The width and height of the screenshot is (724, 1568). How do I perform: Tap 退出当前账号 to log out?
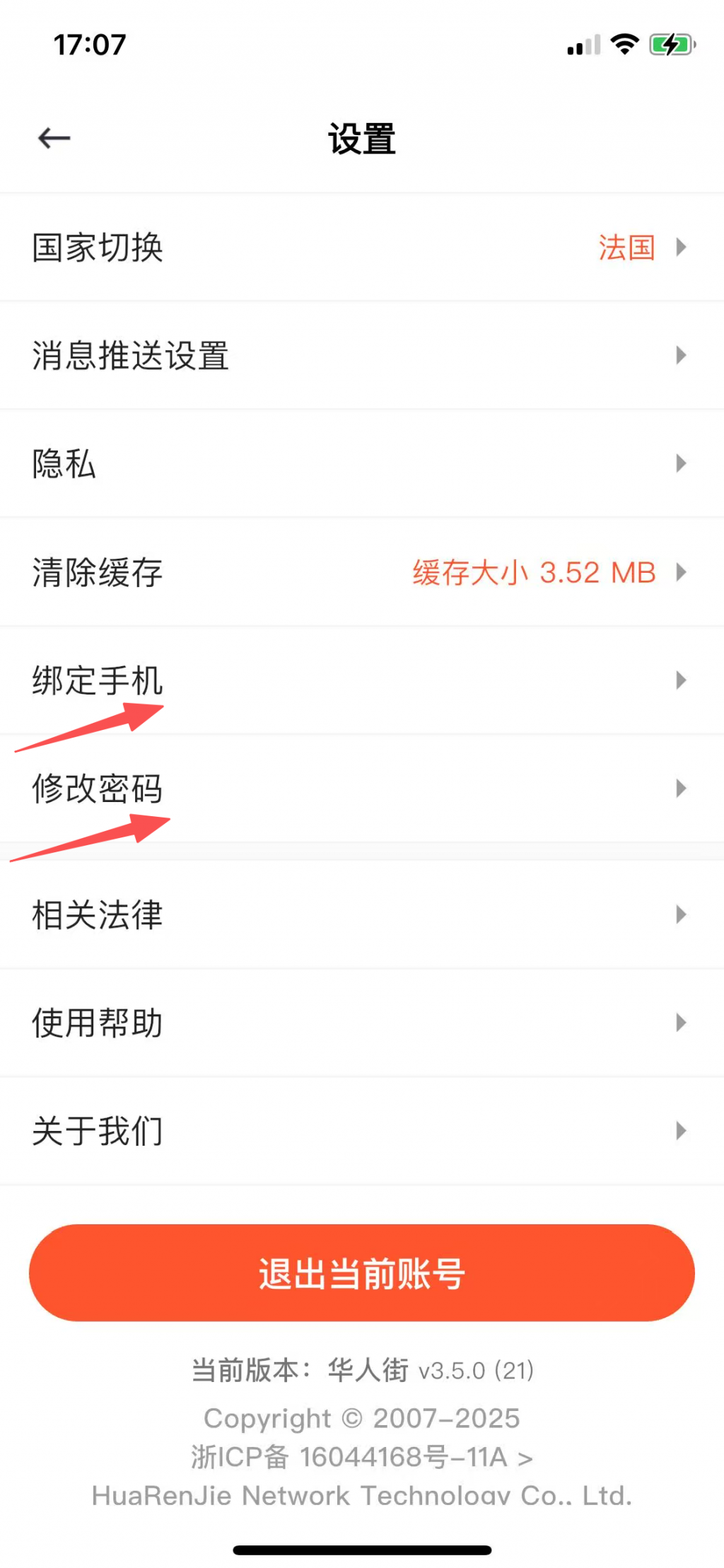point(362,1273)
